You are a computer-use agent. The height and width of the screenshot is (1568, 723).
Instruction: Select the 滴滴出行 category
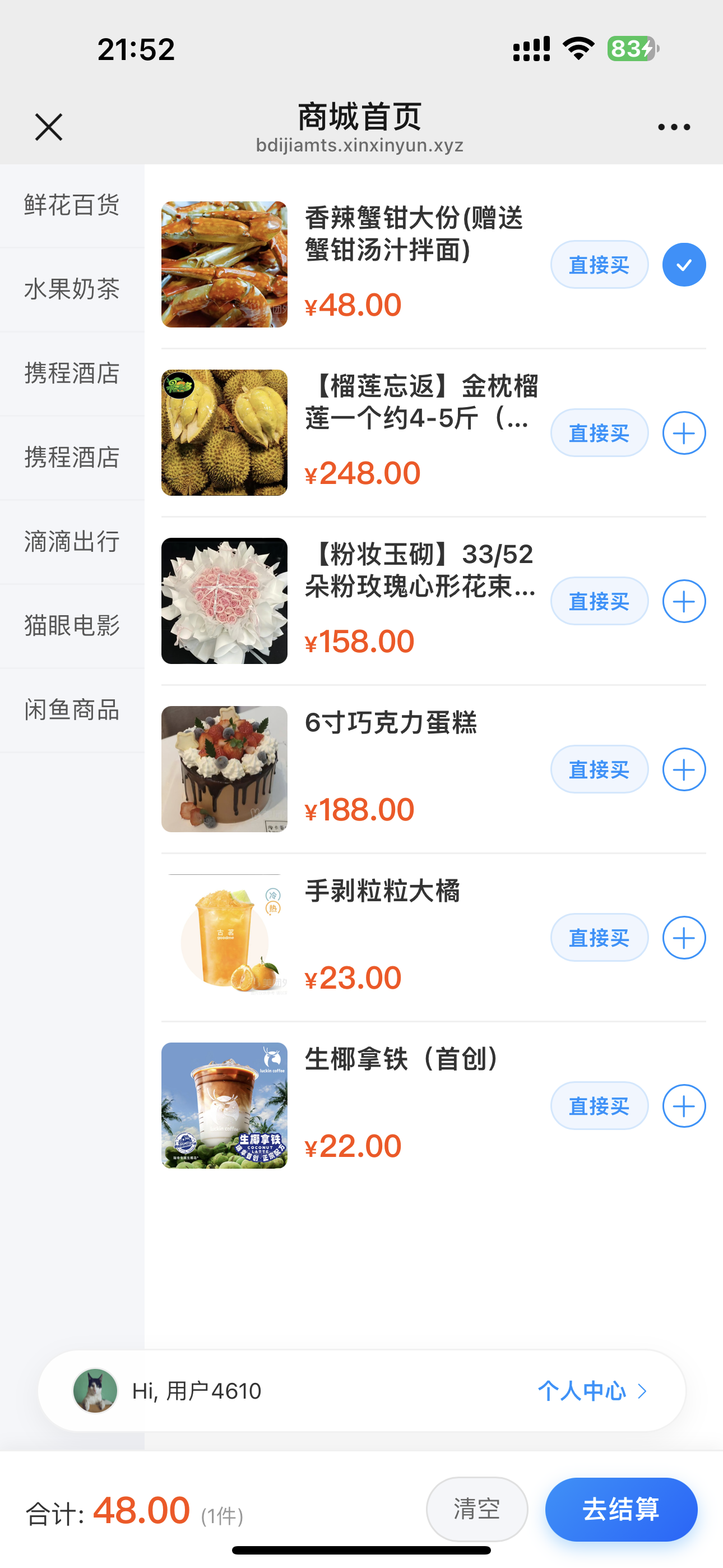click(72, 542)
